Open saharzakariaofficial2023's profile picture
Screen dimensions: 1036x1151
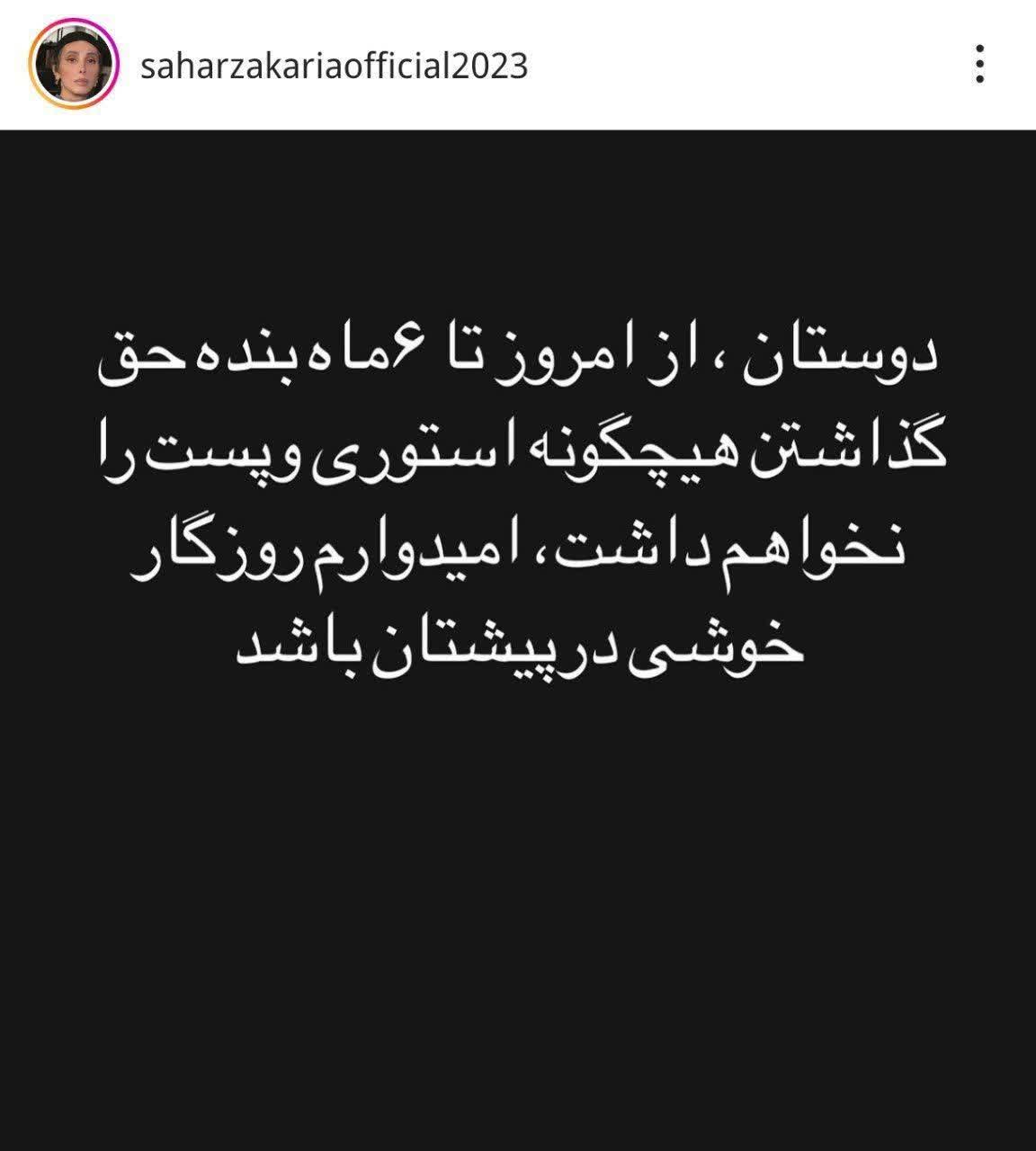tap(74, 65)
